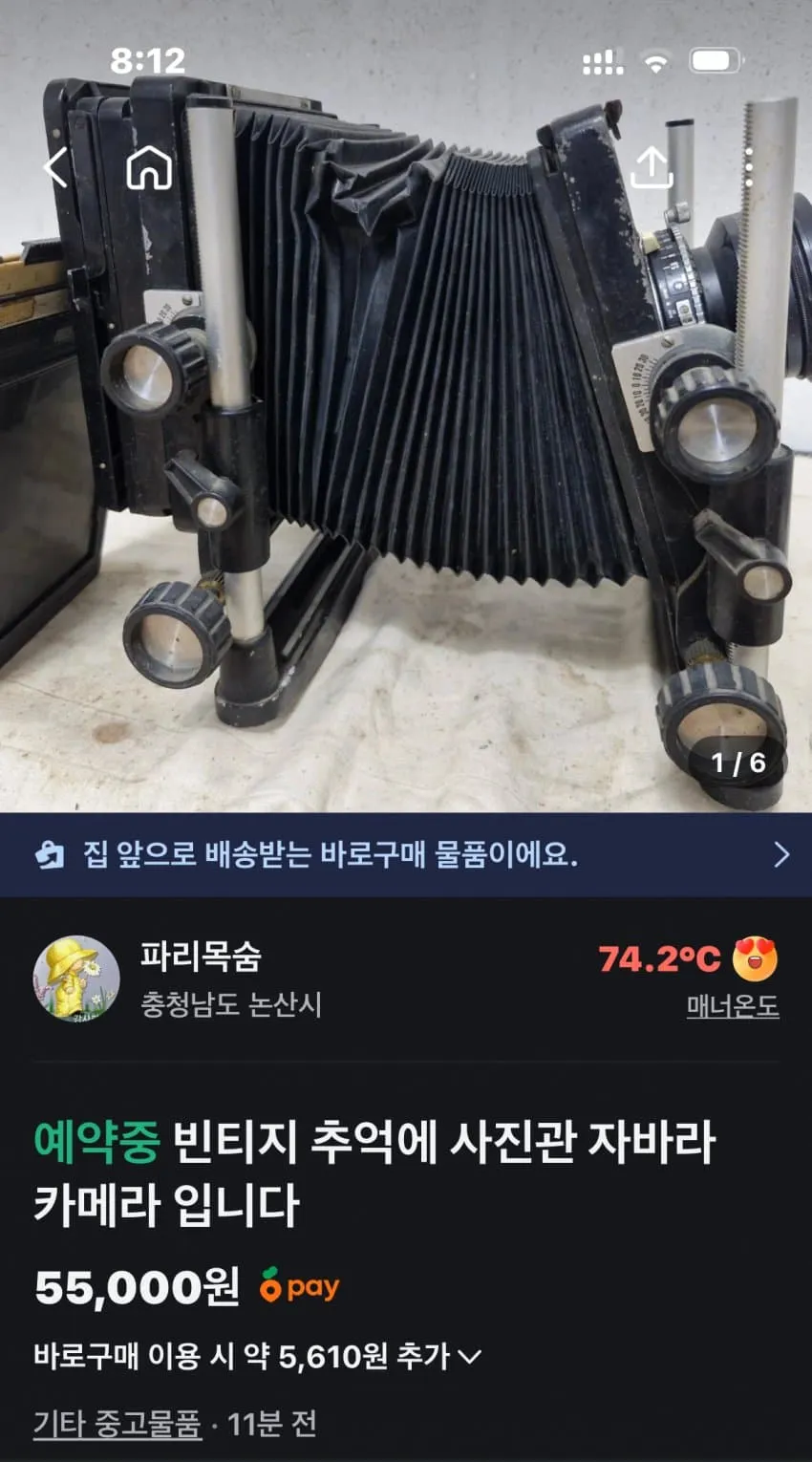Go back using the top-left arrow

pos(56,168)
